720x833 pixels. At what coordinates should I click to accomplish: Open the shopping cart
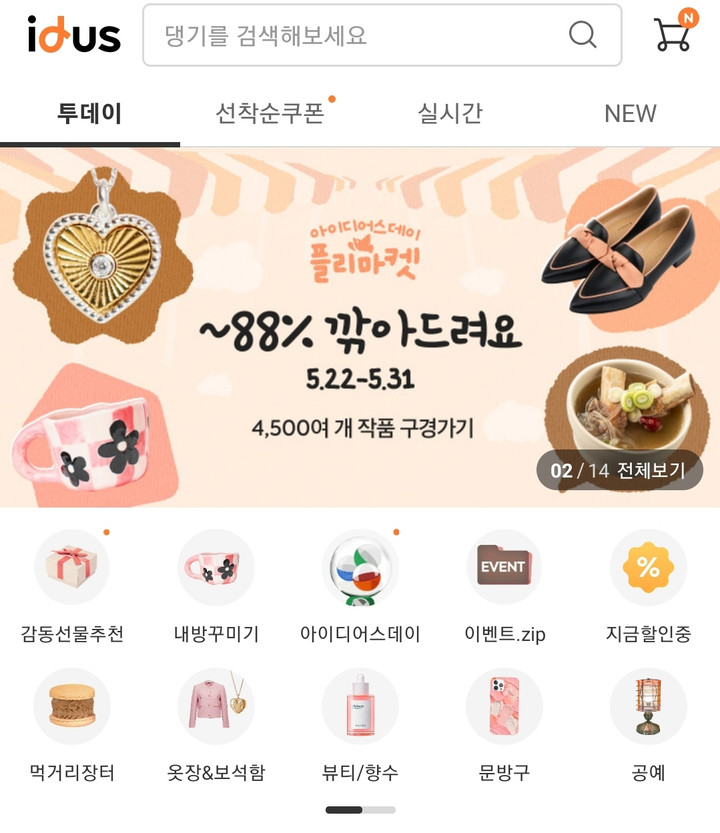point(674,34)
